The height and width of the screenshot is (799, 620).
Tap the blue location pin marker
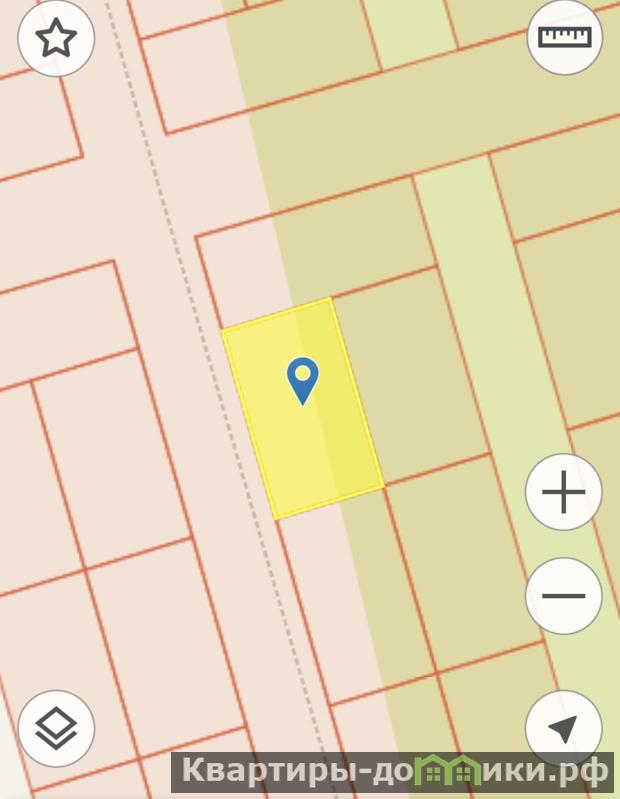pyautogui.click(x=302, y=380)
